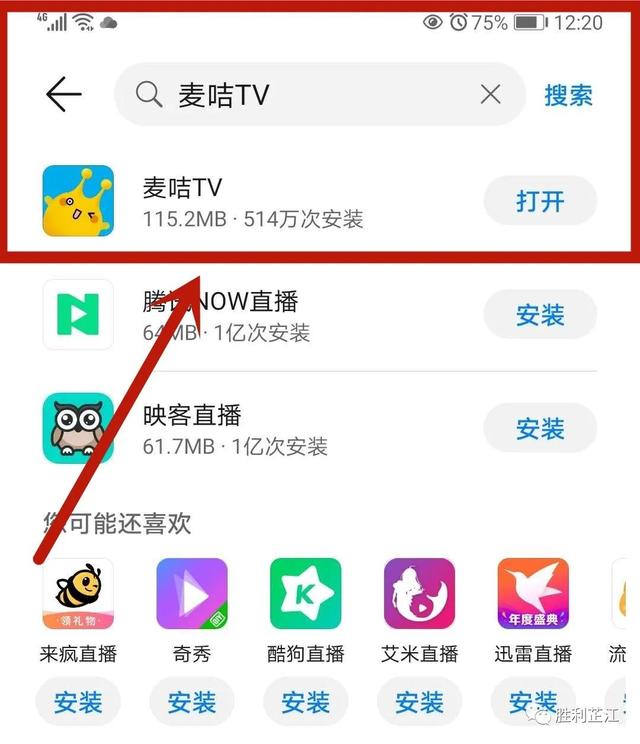Install 腾讯NOW直播
Viewport: 640px width, 744px height.
pos(540,316)
